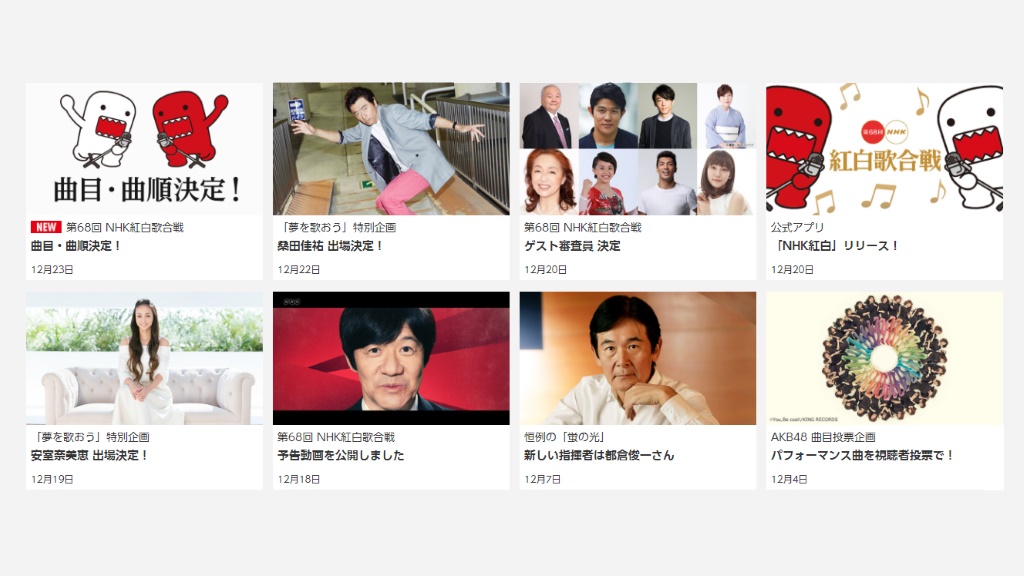
Task: Open the 安室奈美恵 出場決定！ article
Action: point(143,390)
